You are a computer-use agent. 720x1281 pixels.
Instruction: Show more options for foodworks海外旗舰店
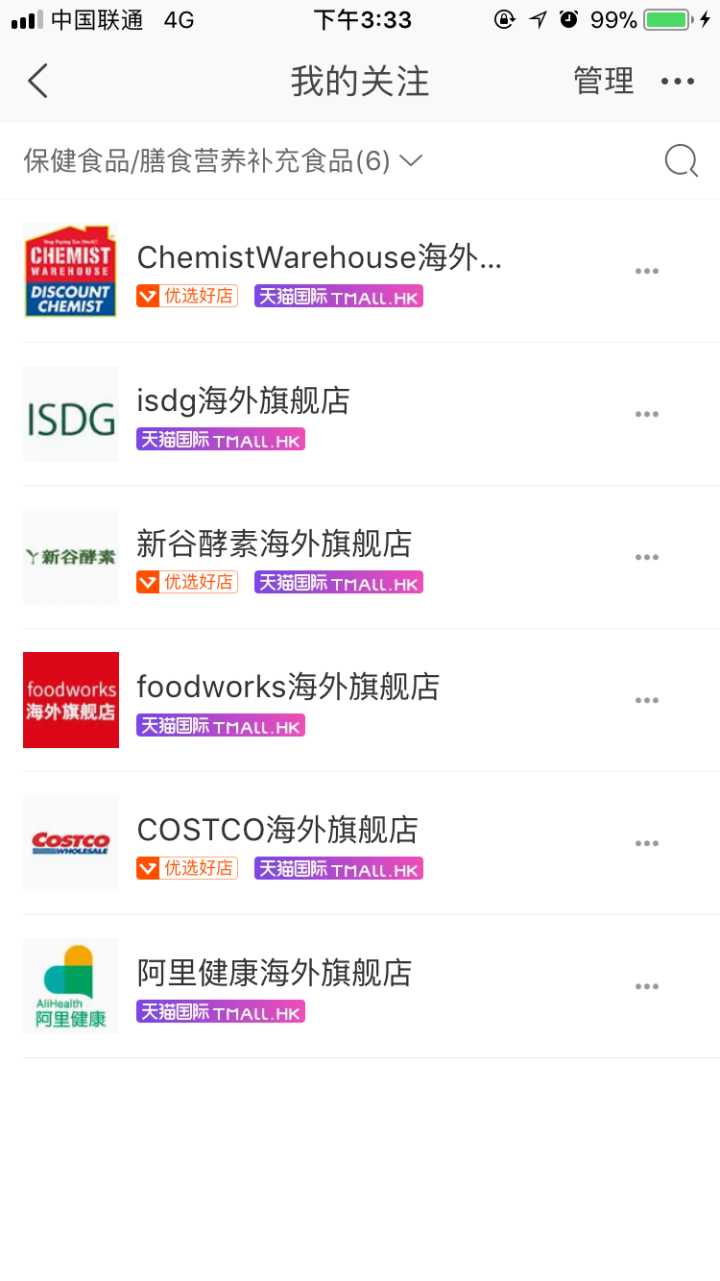(647, 700)
